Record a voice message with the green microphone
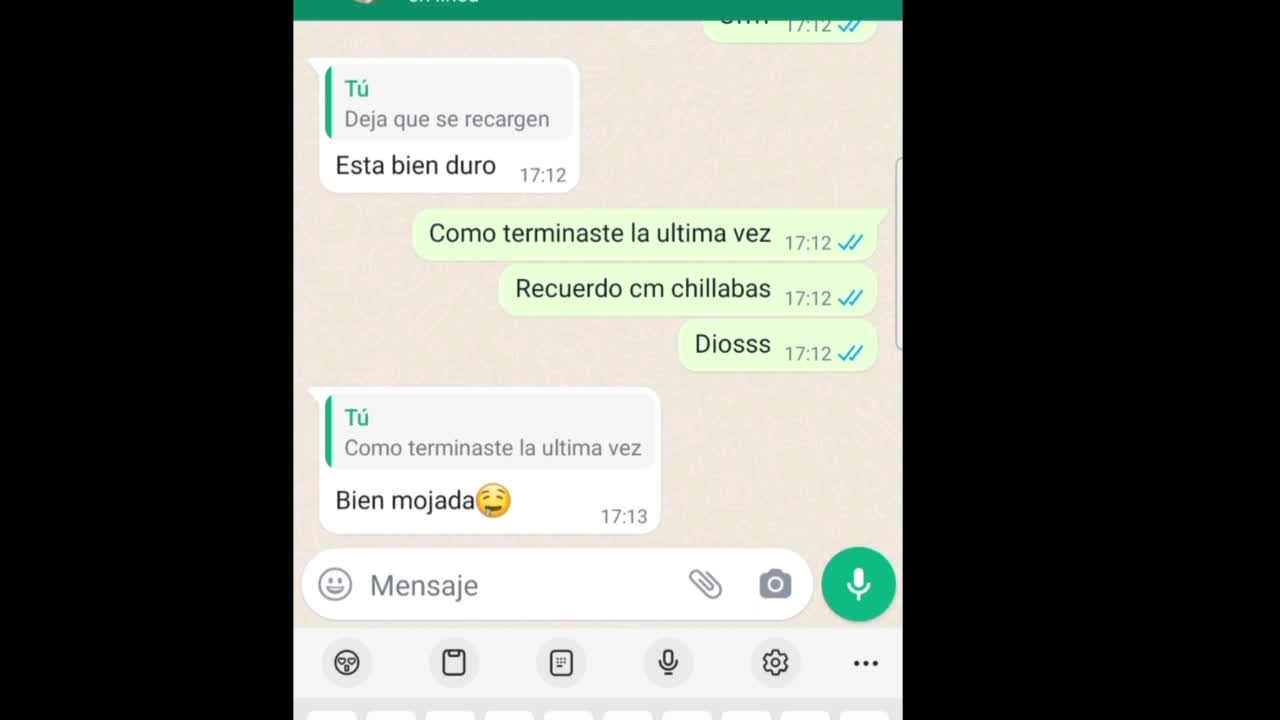This screenshot has height=720, width=1280. [858, 584]
